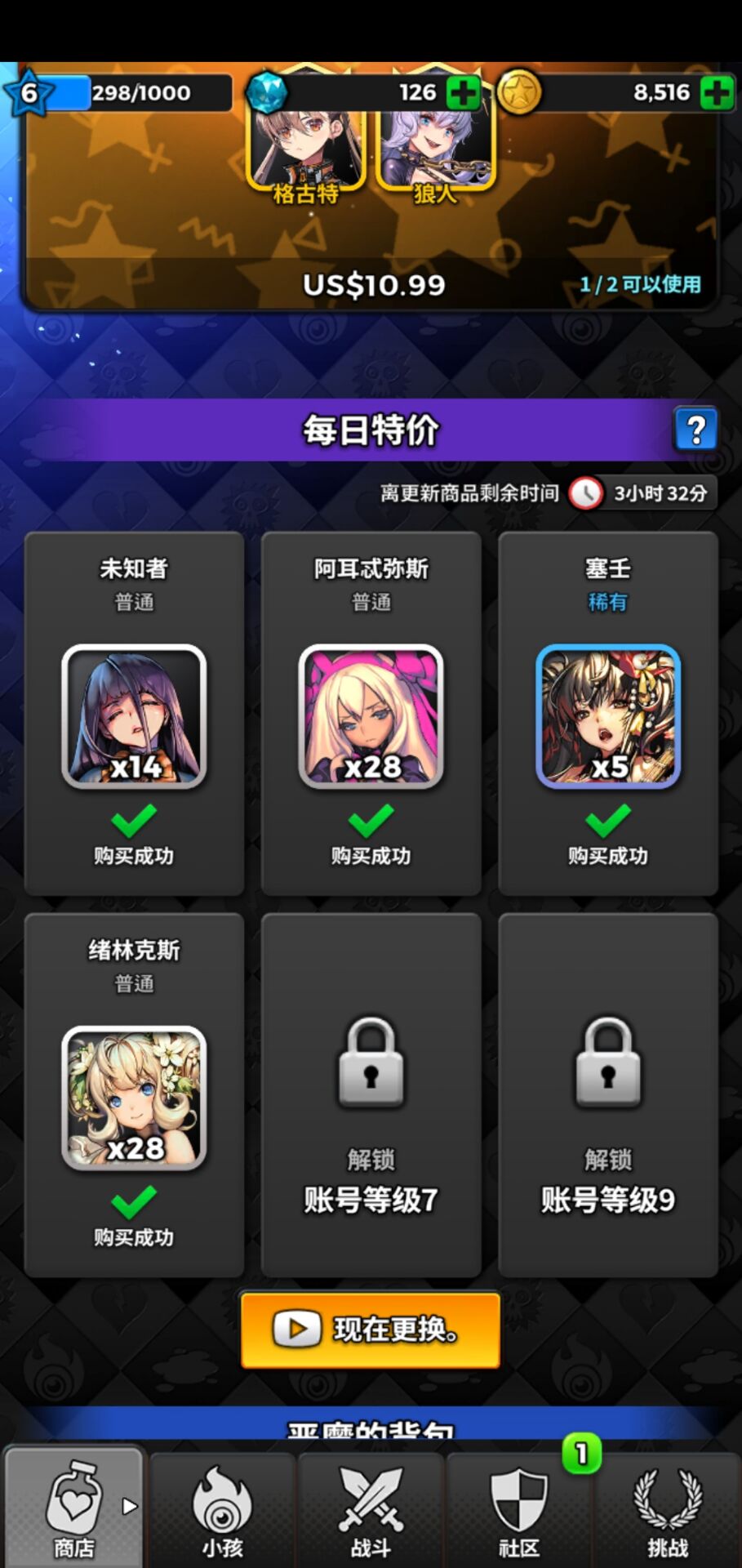Select the 绪林克斯 daily deal card
The image size is (742, 1568).
135,1096
